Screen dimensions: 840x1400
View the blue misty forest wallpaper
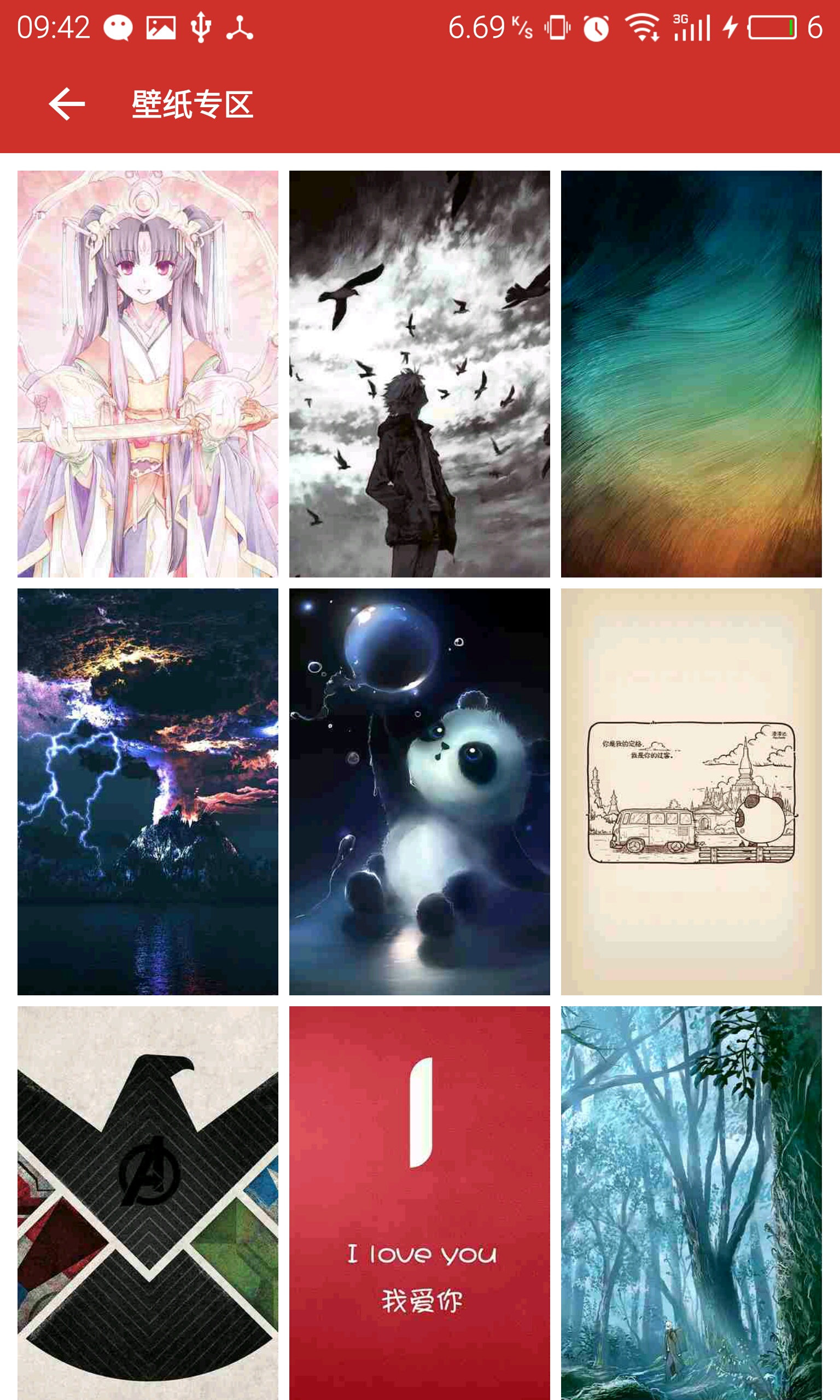click(691, 1203)
